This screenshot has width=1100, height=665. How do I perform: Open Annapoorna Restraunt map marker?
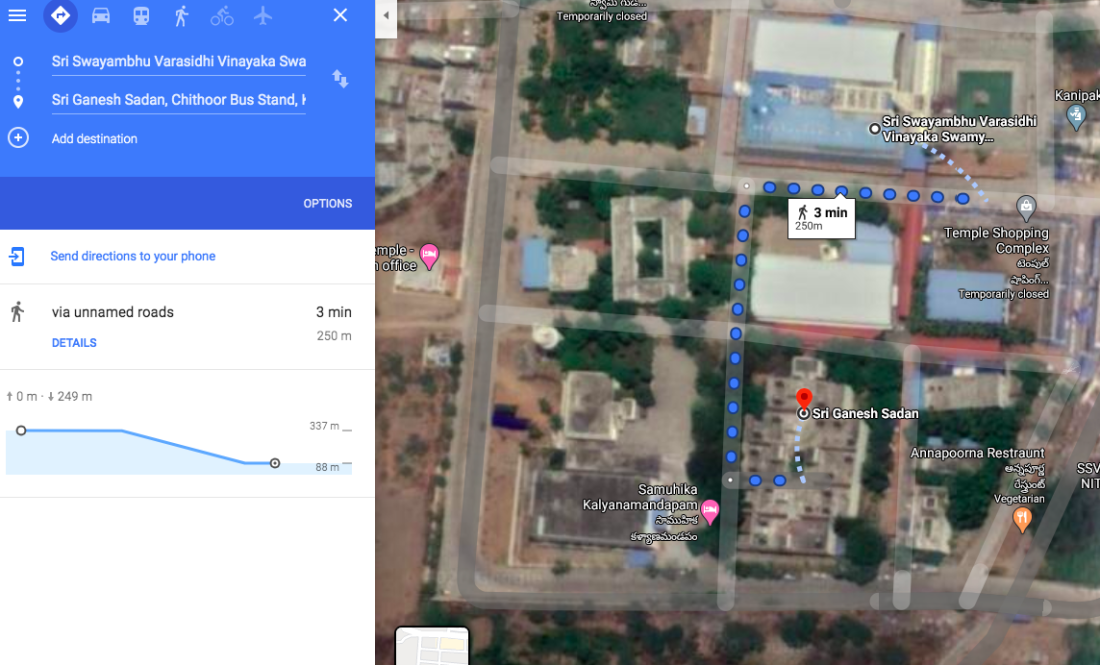(x=1021, y=518)
